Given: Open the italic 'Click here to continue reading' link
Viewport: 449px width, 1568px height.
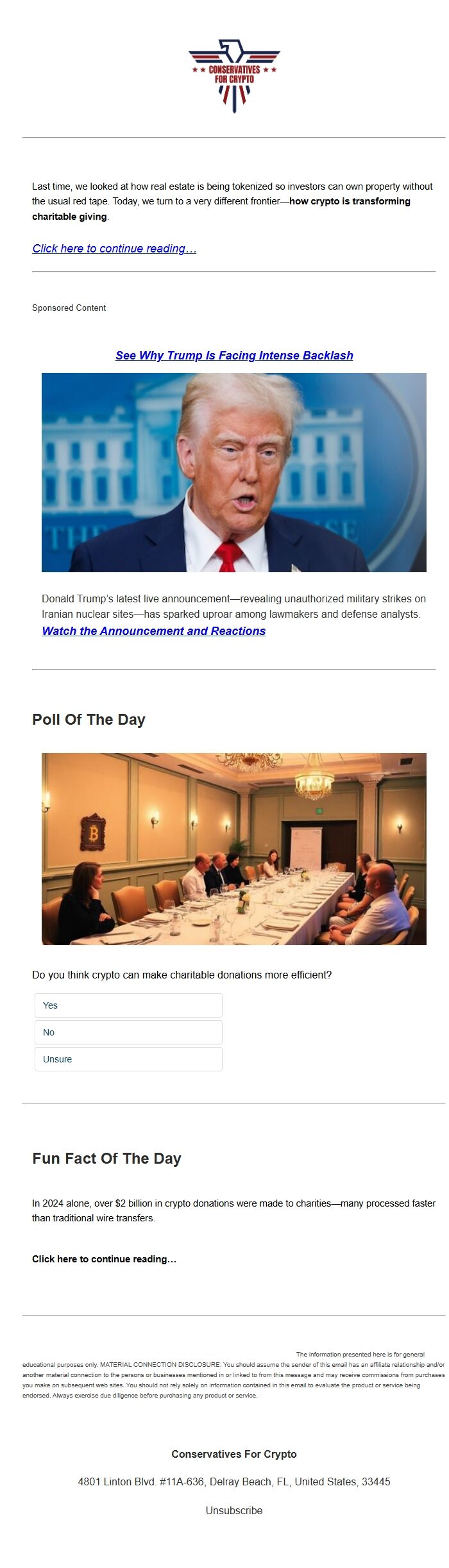Looking at the screenshot, I should [114, 249].
